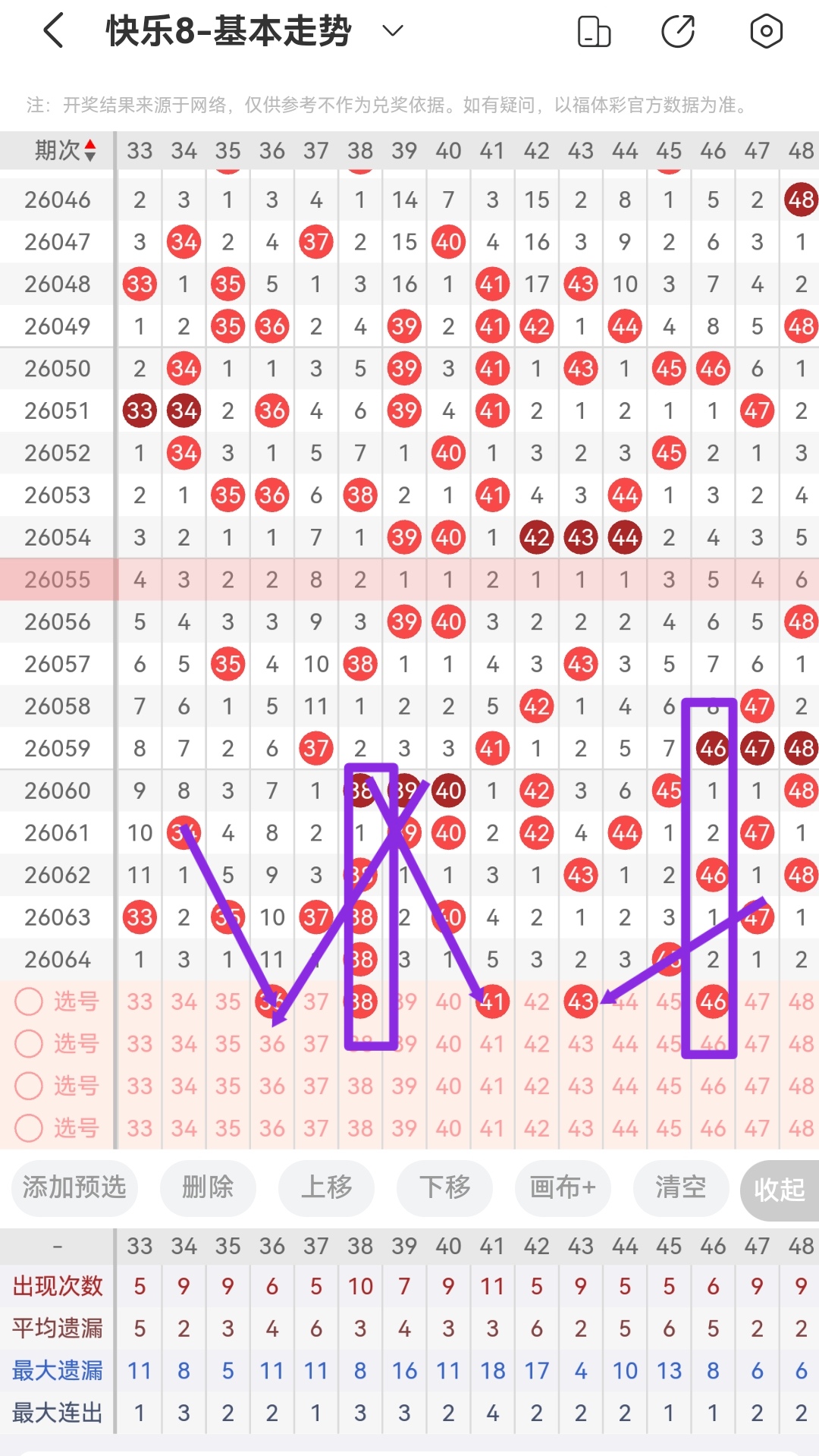Deselect the red-circled 41 in the pick row
Image resolution: width=819 pixels, height=1456 pixels.
(x=493, y=1002)
